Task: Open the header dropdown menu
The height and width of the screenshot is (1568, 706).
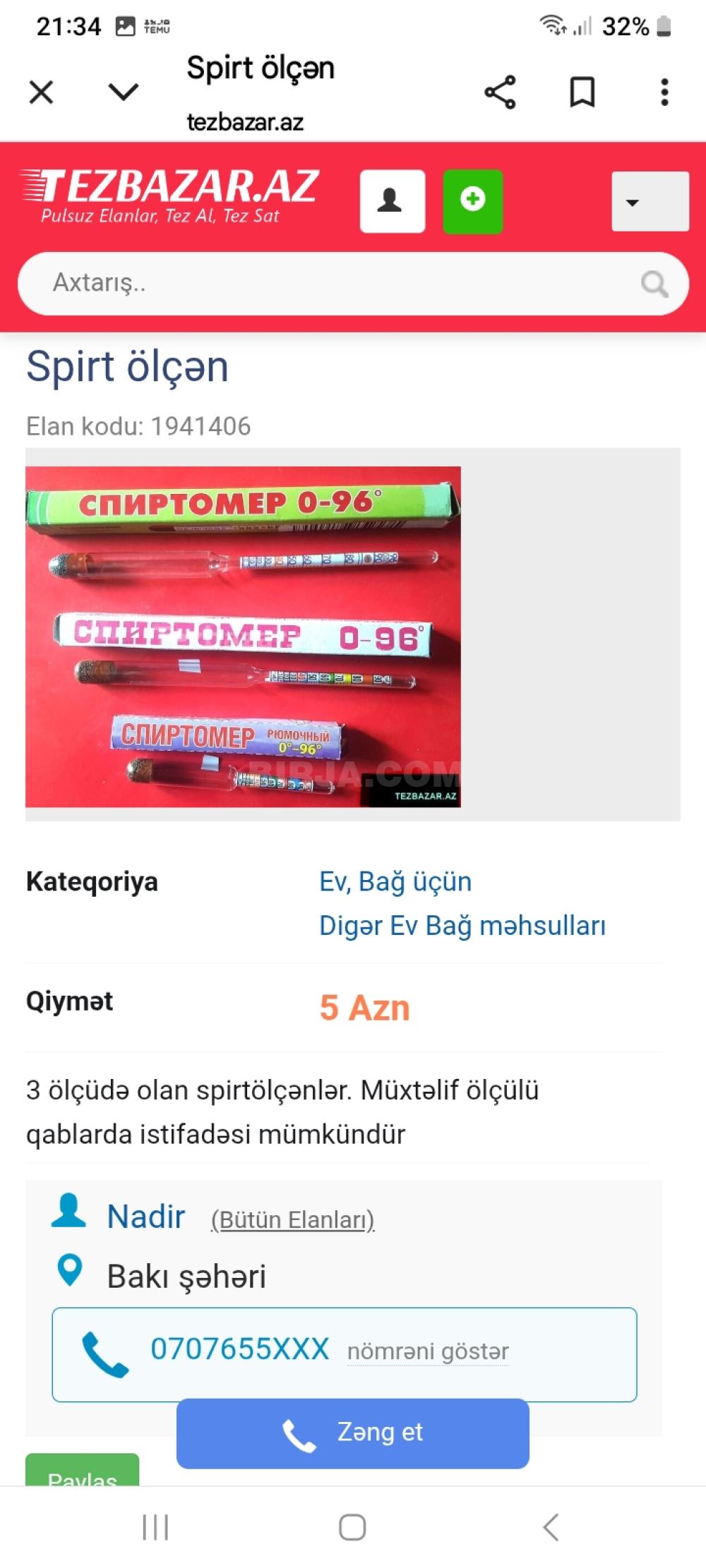Action: click(x=650, y=202)
